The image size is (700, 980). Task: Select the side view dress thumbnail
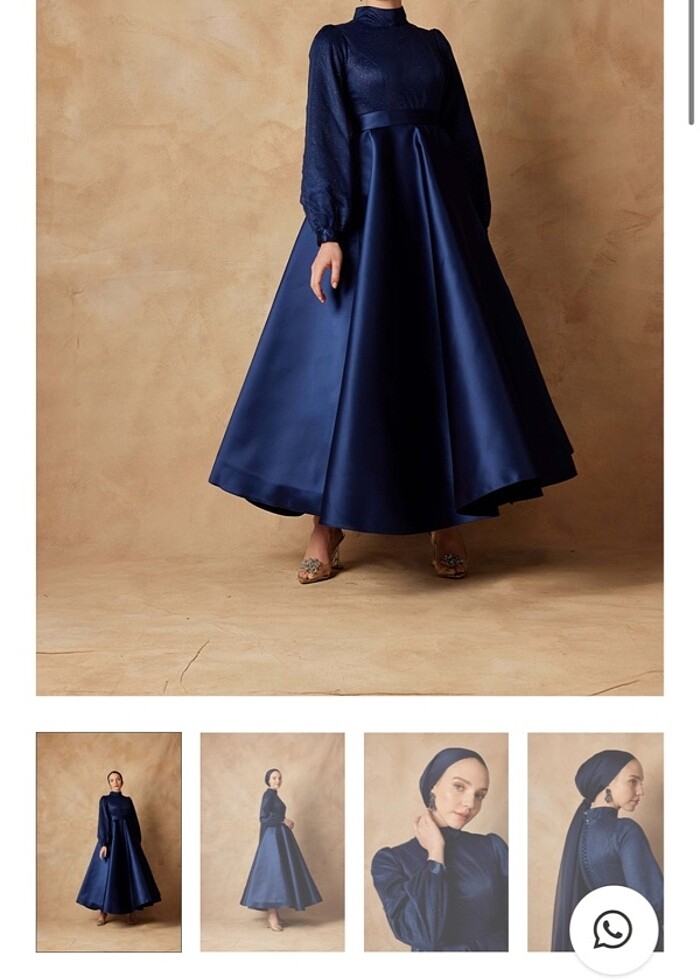(272, 842)
